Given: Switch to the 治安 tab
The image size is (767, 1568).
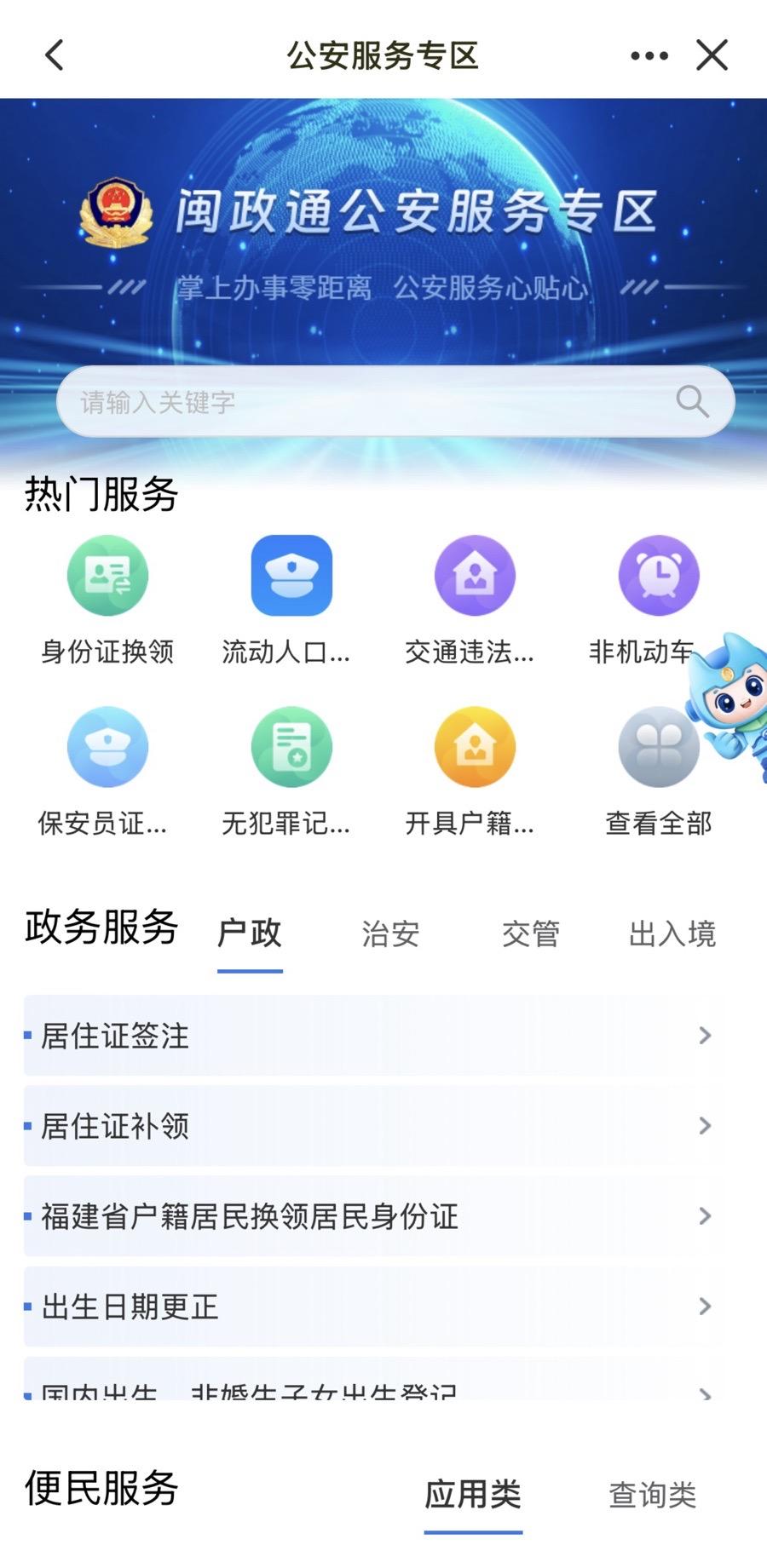Looking at the screenshot, I should [x=390, y=933].
